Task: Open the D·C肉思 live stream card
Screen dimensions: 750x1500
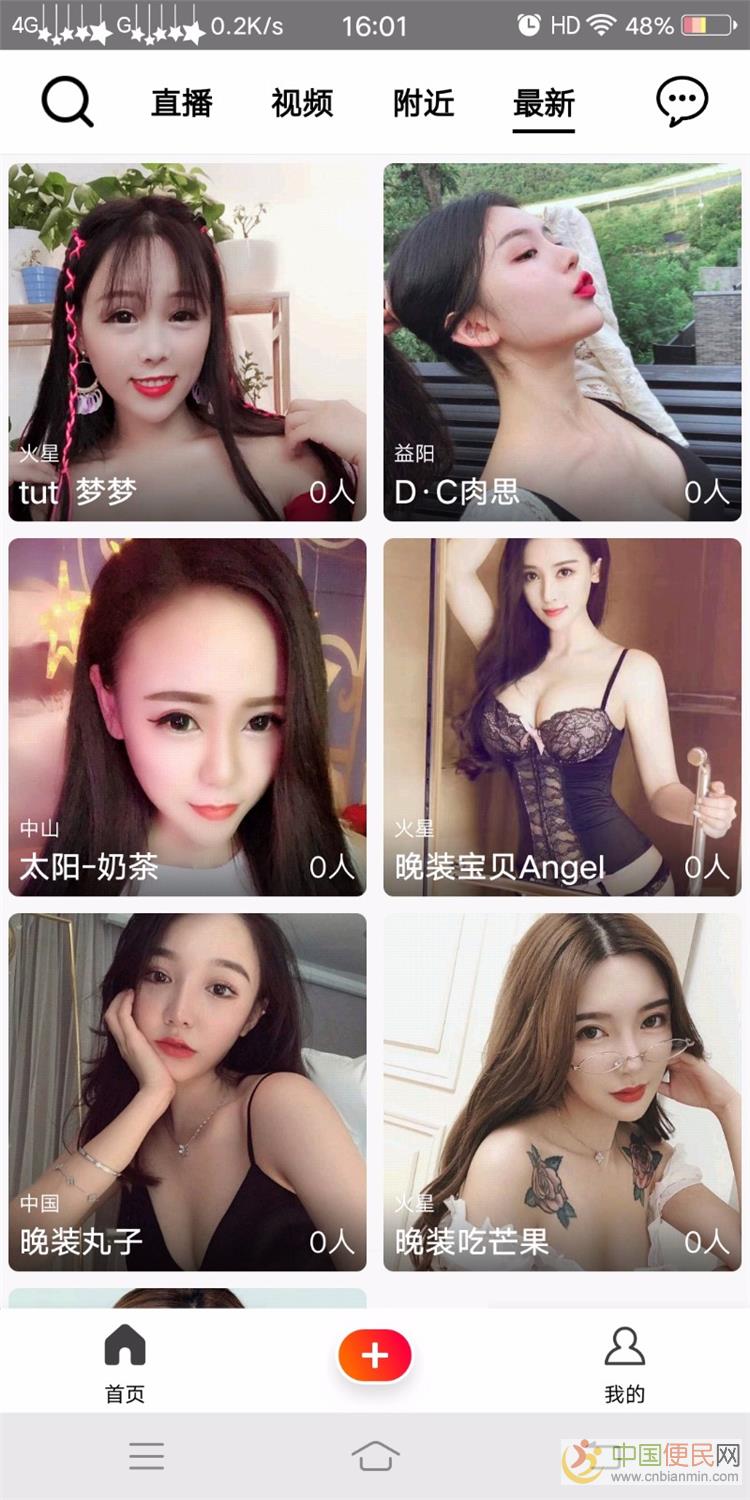Action: pyautogui.click(x=562, y=342)
